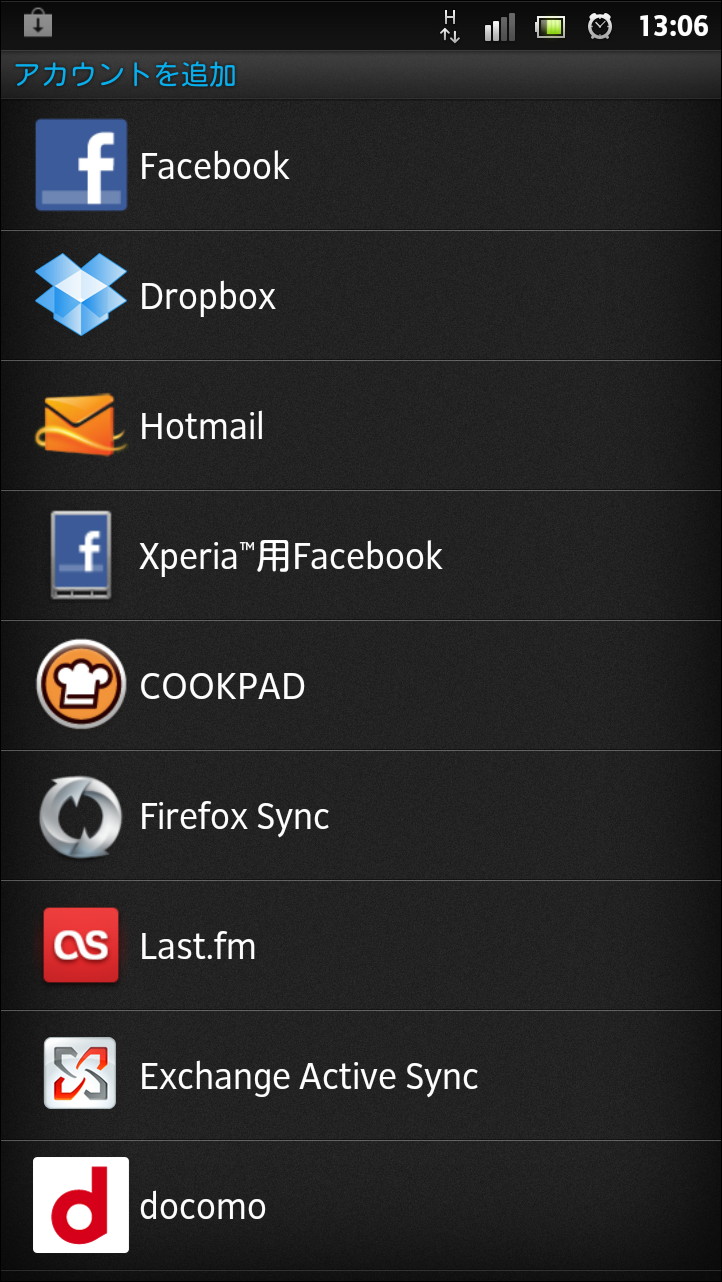Image resolution: width=722 pixels, height=1282 pixels.
Task: Tap the Facebook account icon
Action: (81, 165)
